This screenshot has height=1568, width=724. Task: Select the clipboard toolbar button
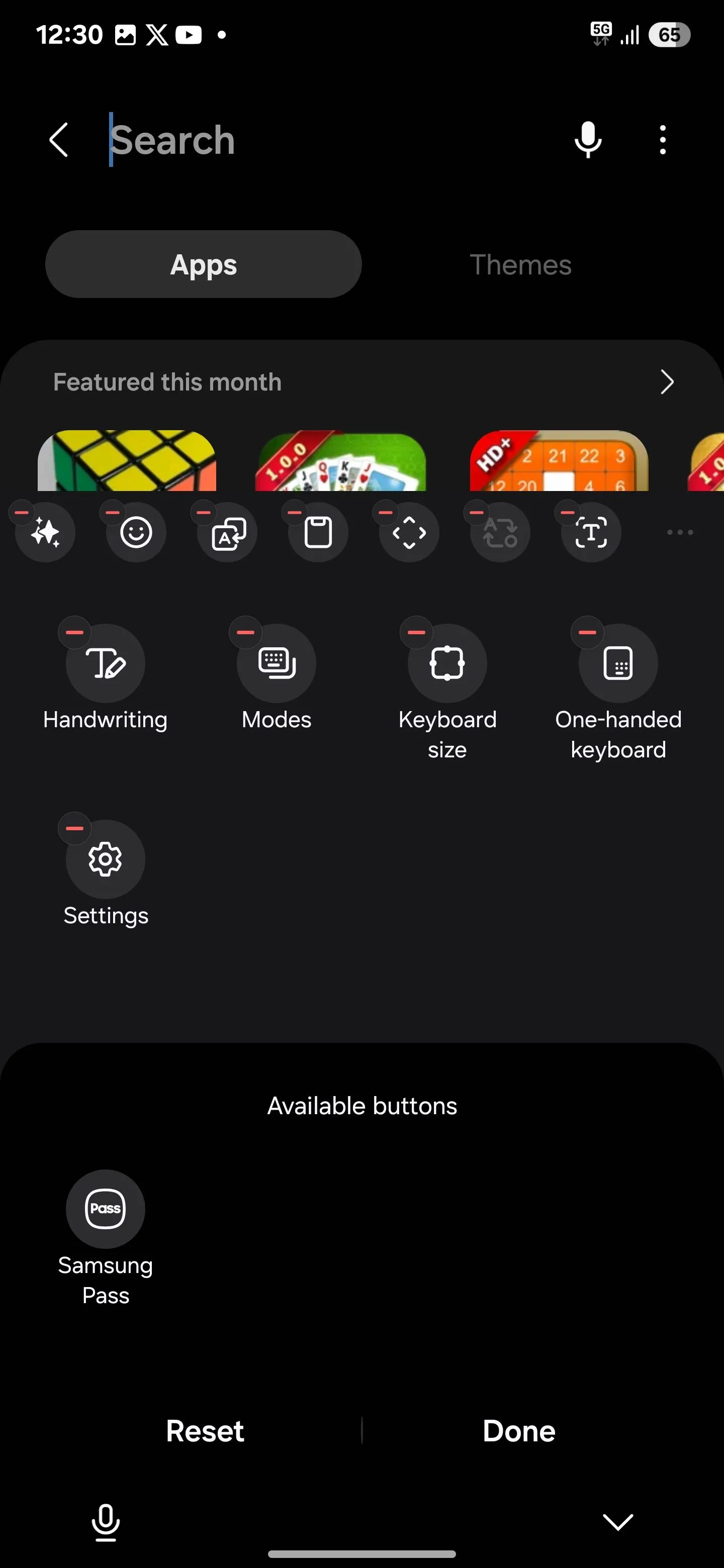point(318,533)
